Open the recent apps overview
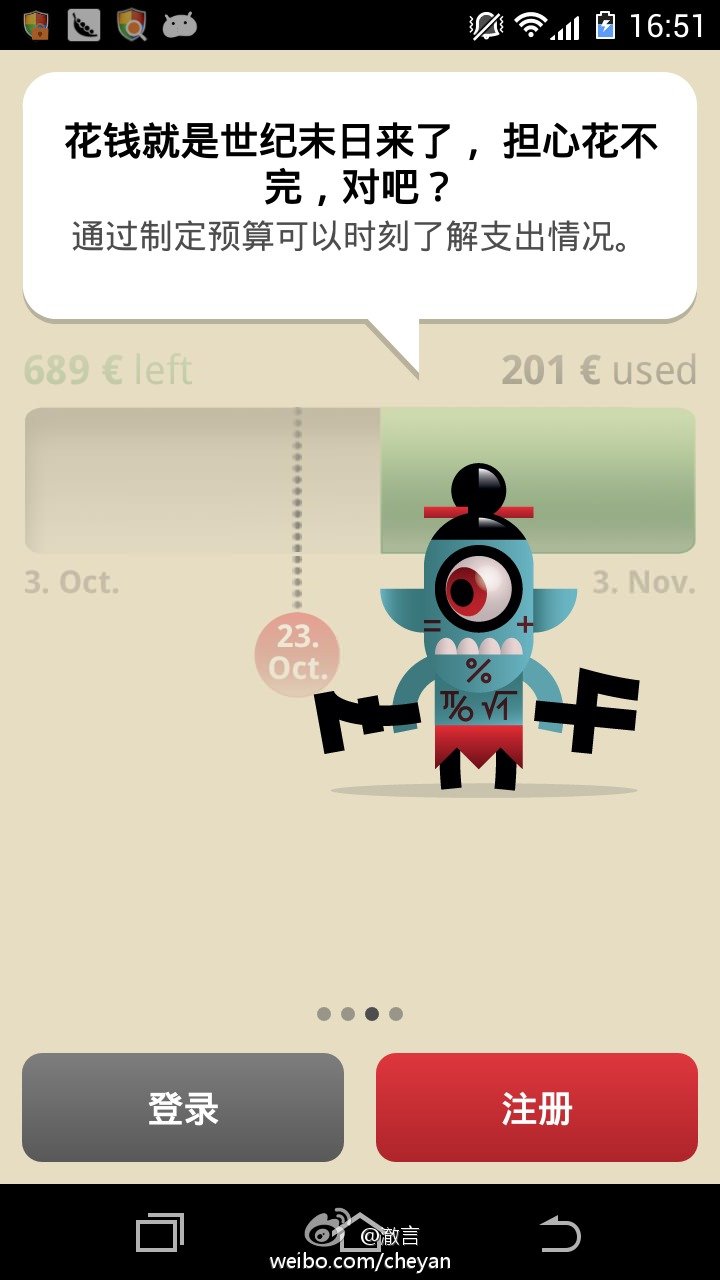720x1280 pixels. (160, 1232)
